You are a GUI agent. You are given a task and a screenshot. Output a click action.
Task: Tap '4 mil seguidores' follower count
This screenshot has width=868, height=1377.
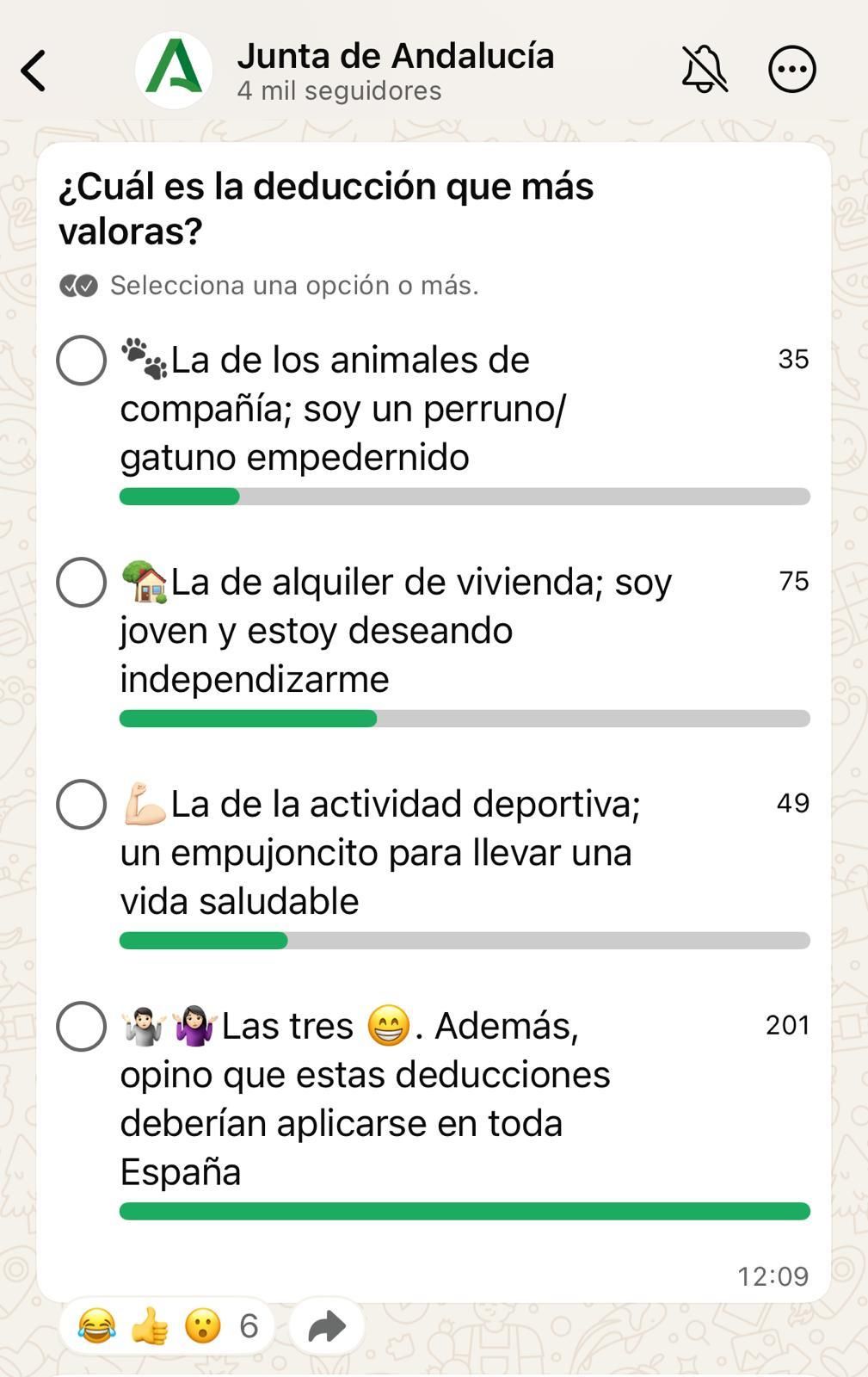(339, 89)
